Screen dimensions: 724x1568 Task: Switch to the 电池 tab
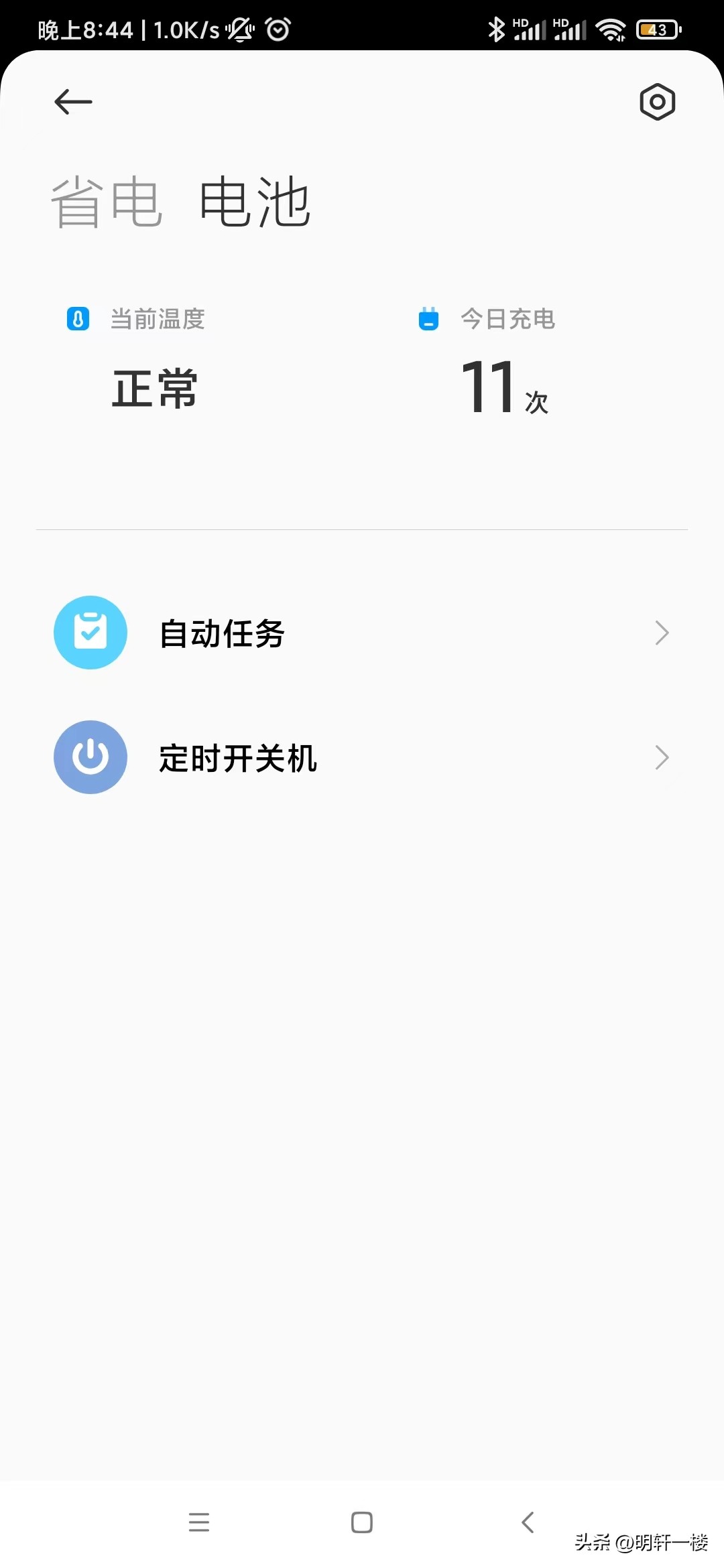(x=255, y=202)
